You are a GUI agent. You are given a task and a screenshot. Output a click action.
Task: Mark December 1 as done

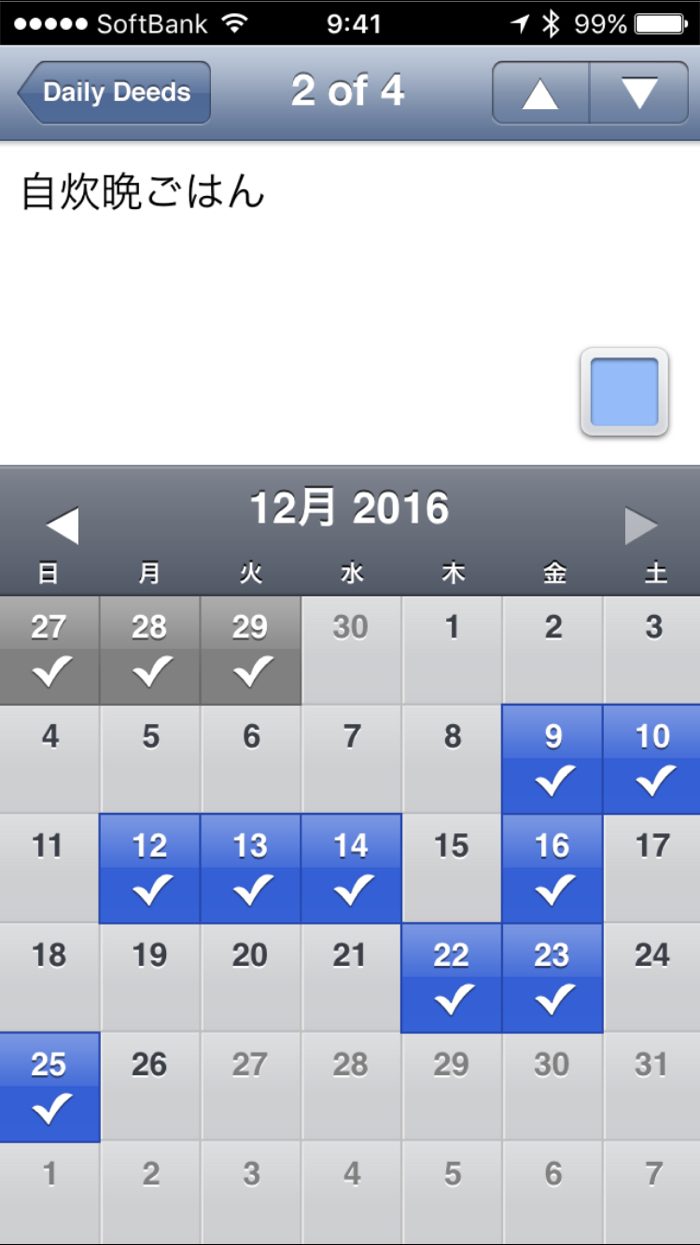tap(452, 650)
